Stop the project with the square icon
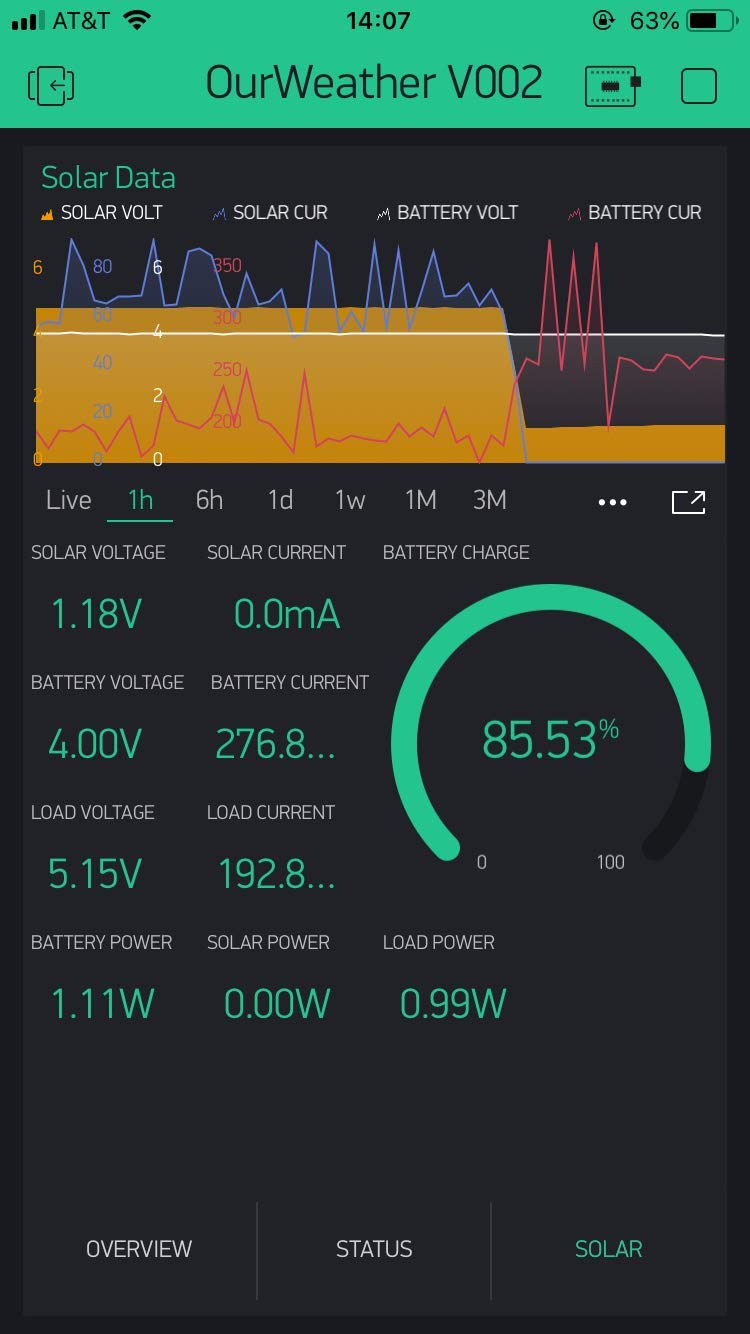 pyautogui.click(x=698, y=86)
